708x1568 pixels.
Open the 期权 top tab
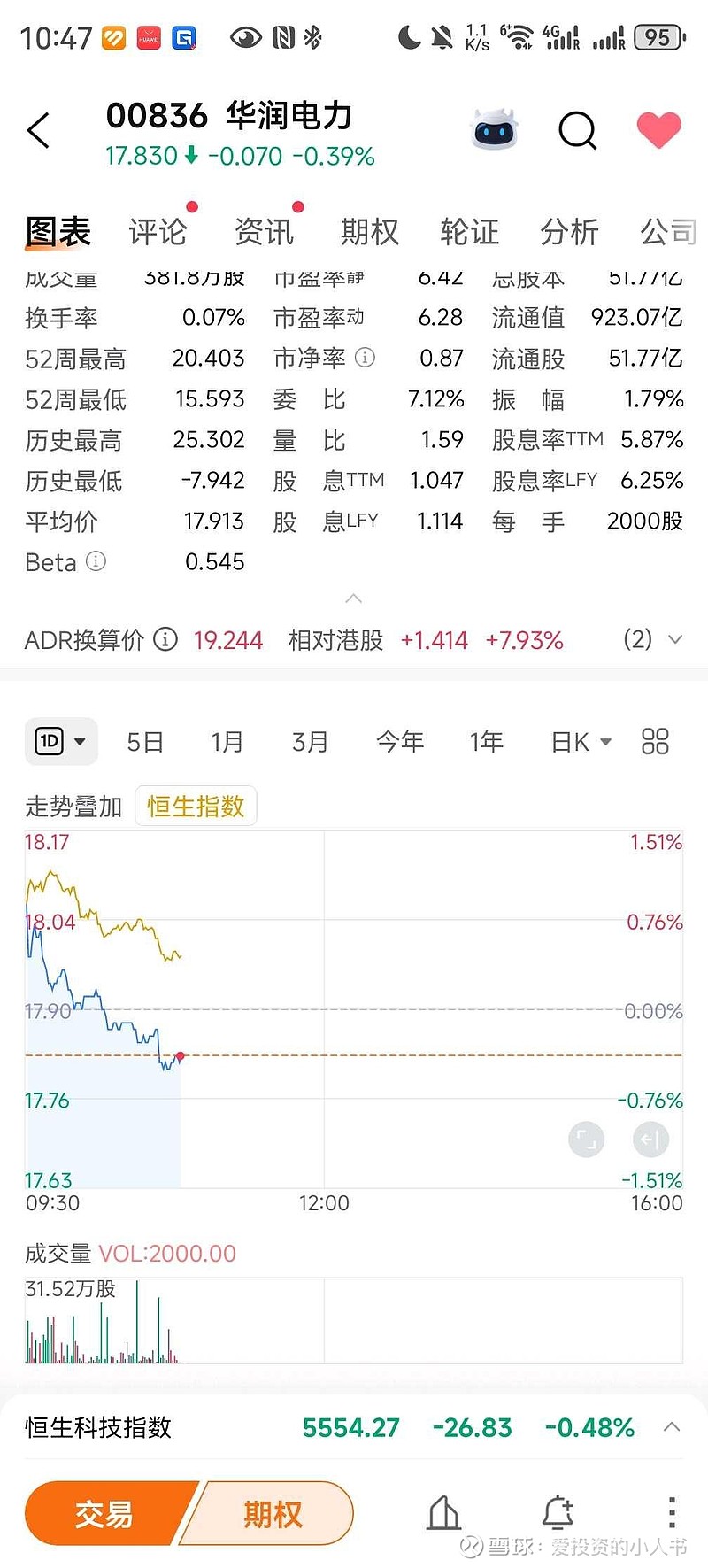(370, 232)
